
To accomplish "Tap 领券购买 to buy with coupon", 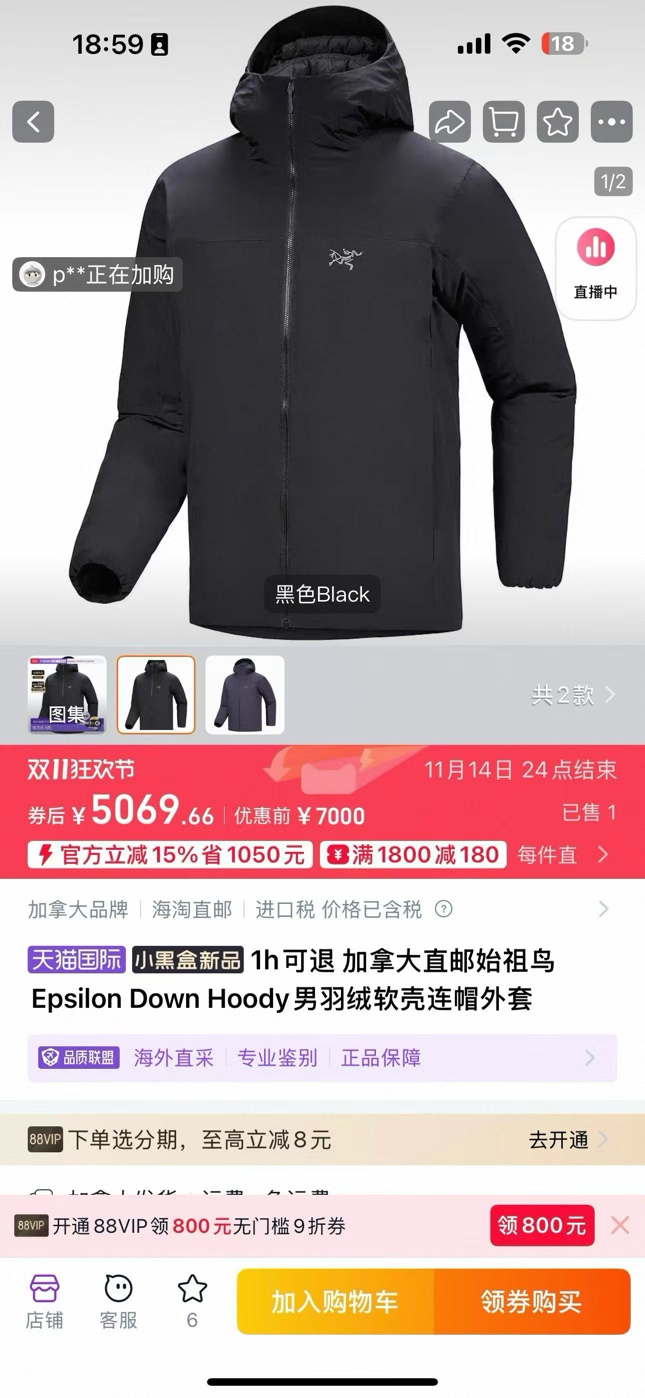I will [x=531, y=1302].
